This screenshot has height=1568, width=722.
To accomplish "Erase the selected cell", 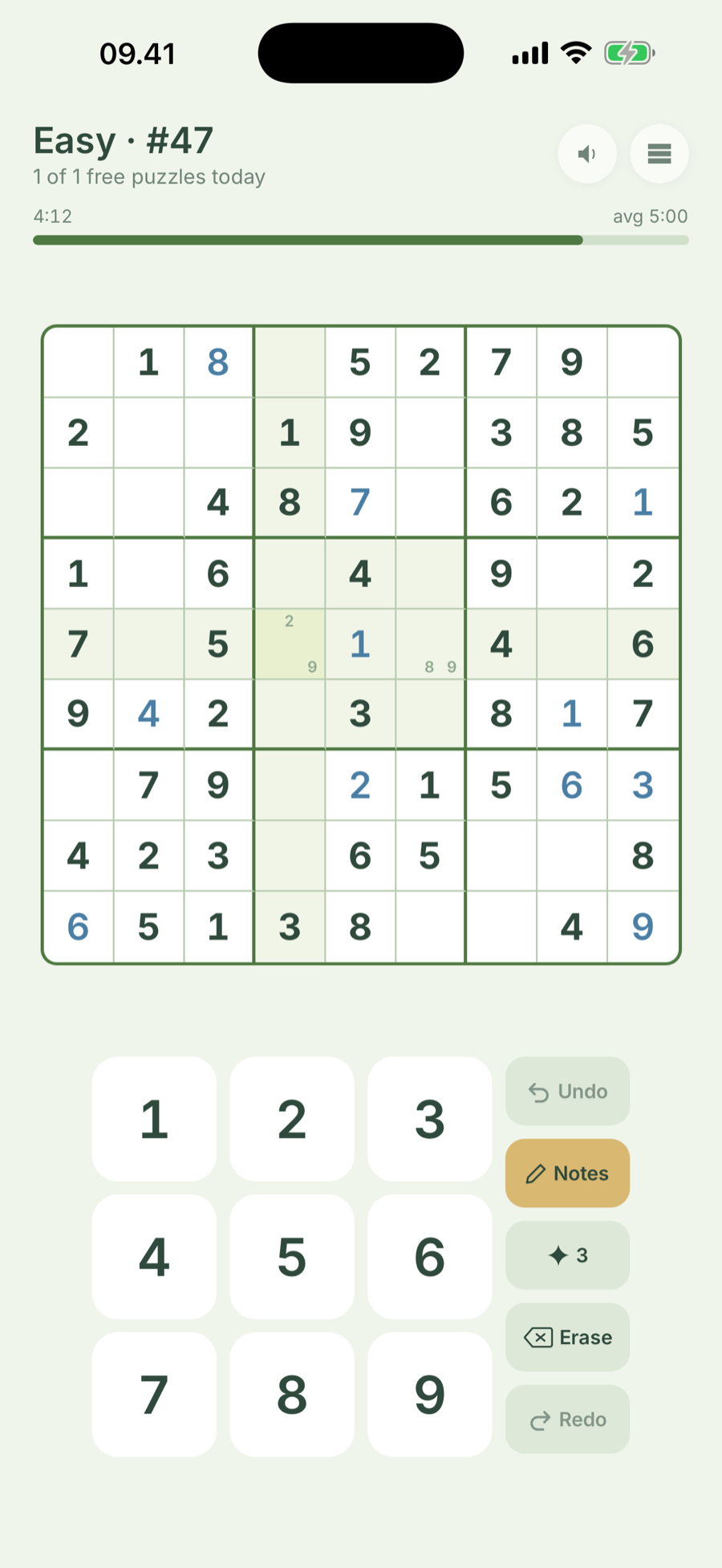I will [567, 1337].
